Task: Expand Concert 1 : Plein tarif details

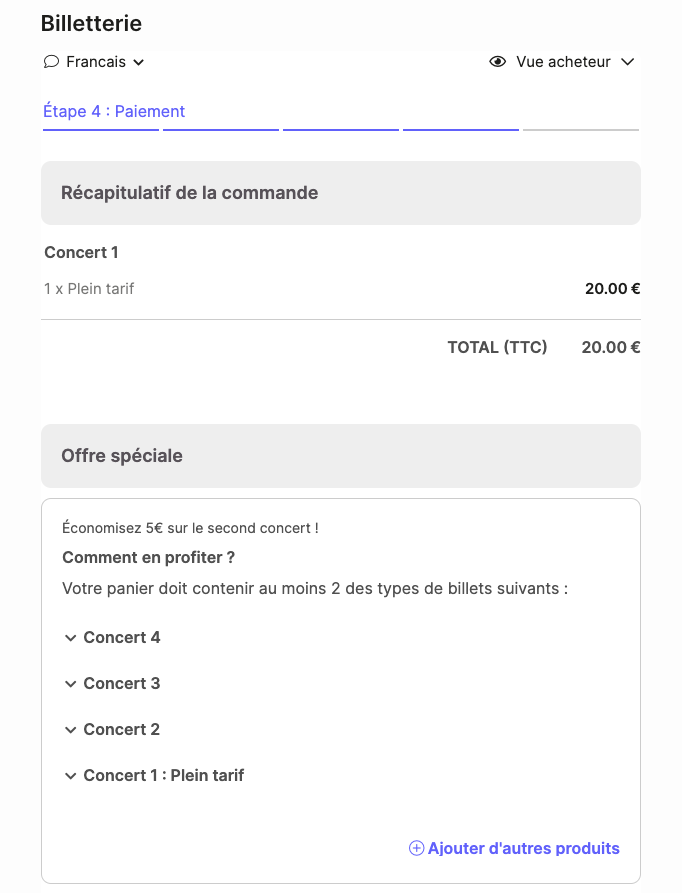Action: point(154,776)
